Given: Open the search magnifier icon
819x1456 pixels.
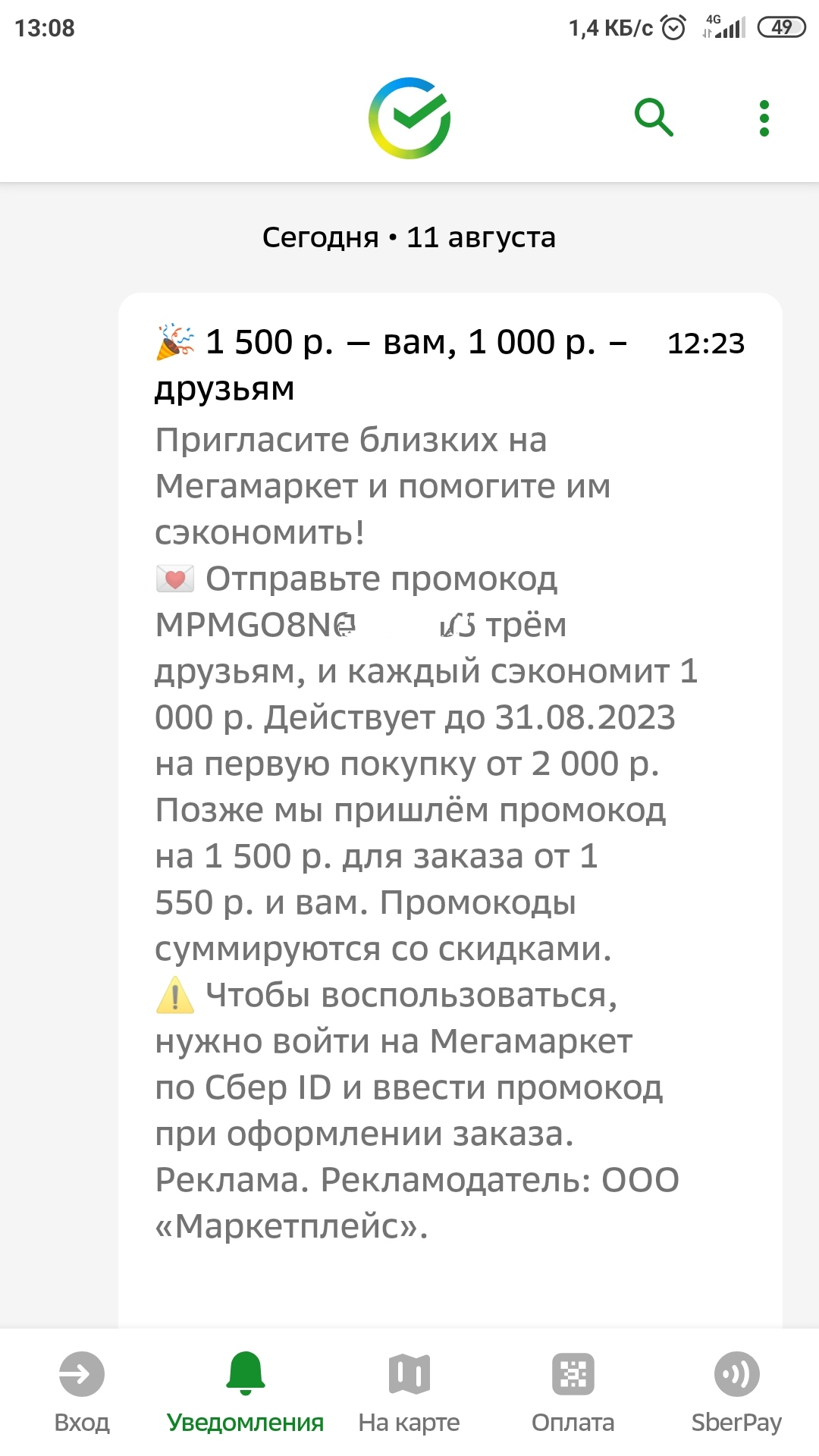Looking at the screenshot, I should point(654,118).
